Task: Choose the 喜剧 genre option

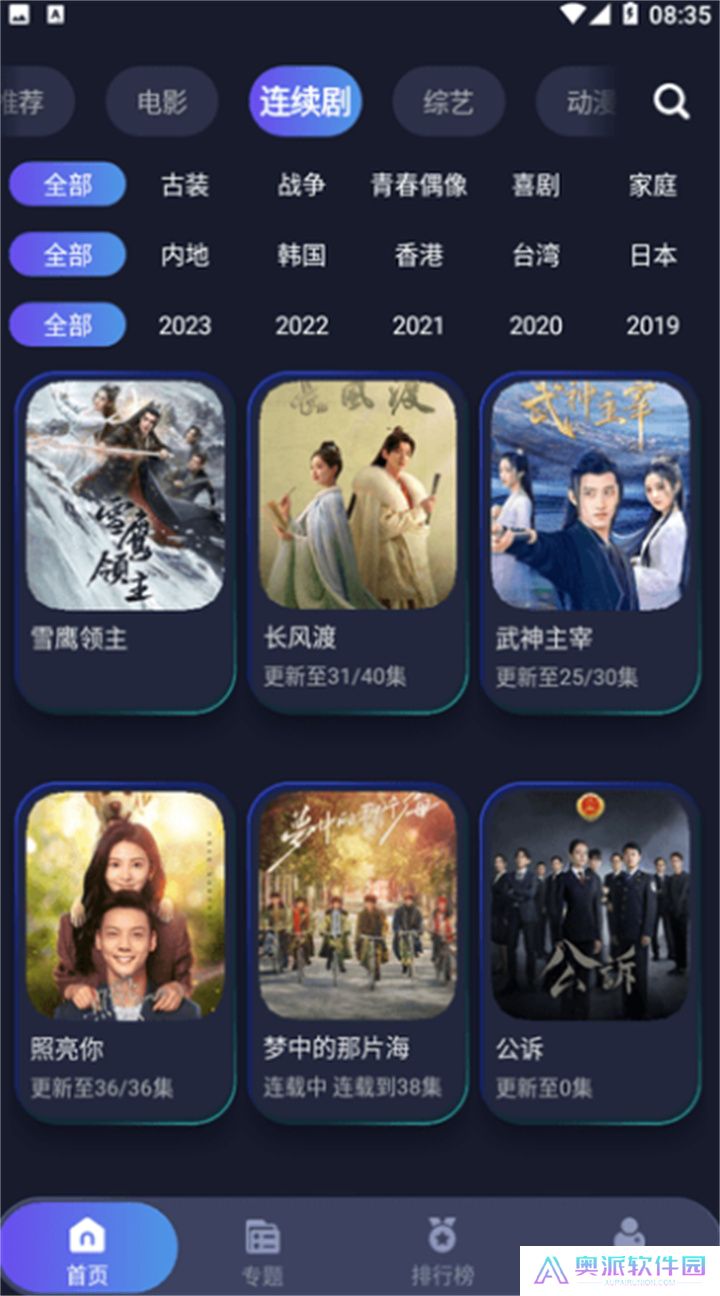Action: (536, 186)
